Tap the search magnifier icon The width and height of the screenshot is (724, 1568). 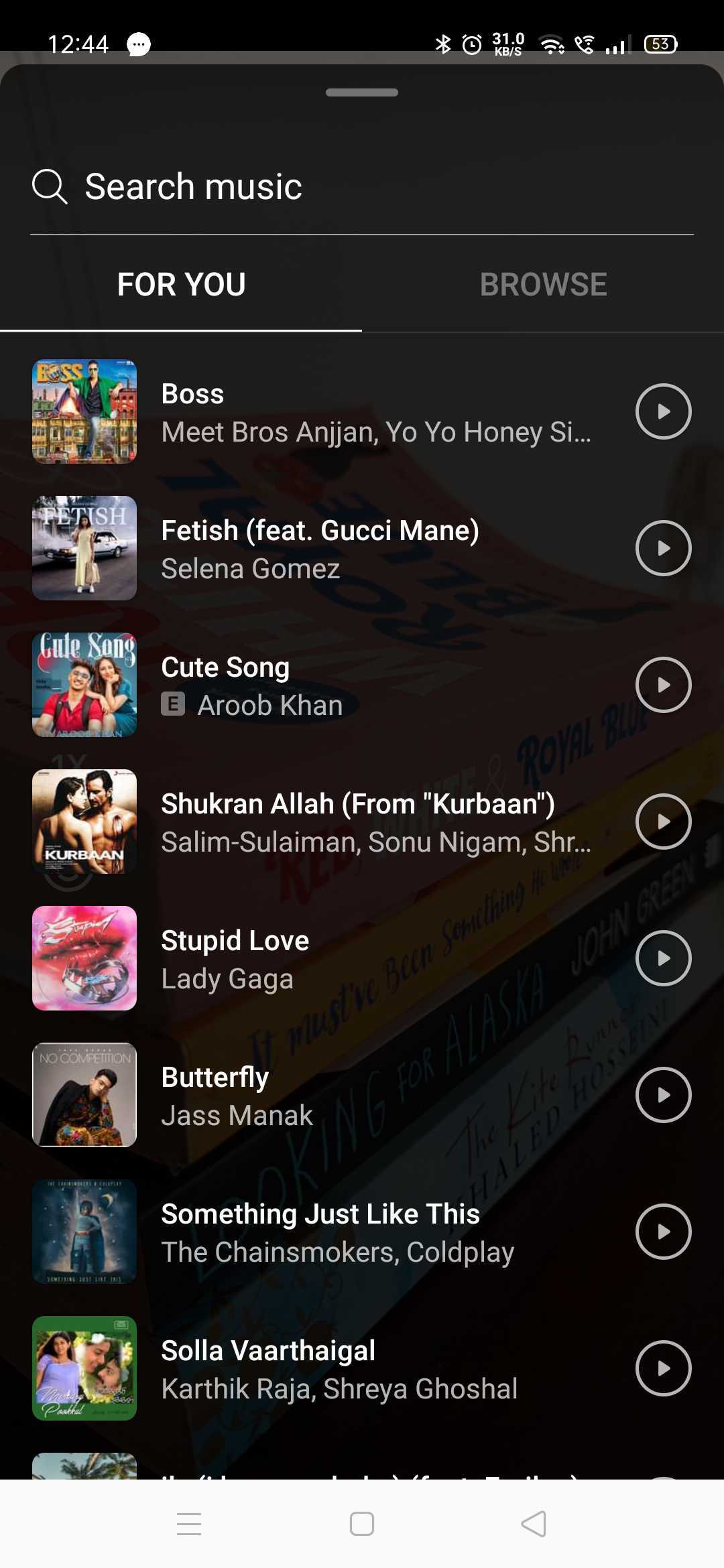point(49,186)
